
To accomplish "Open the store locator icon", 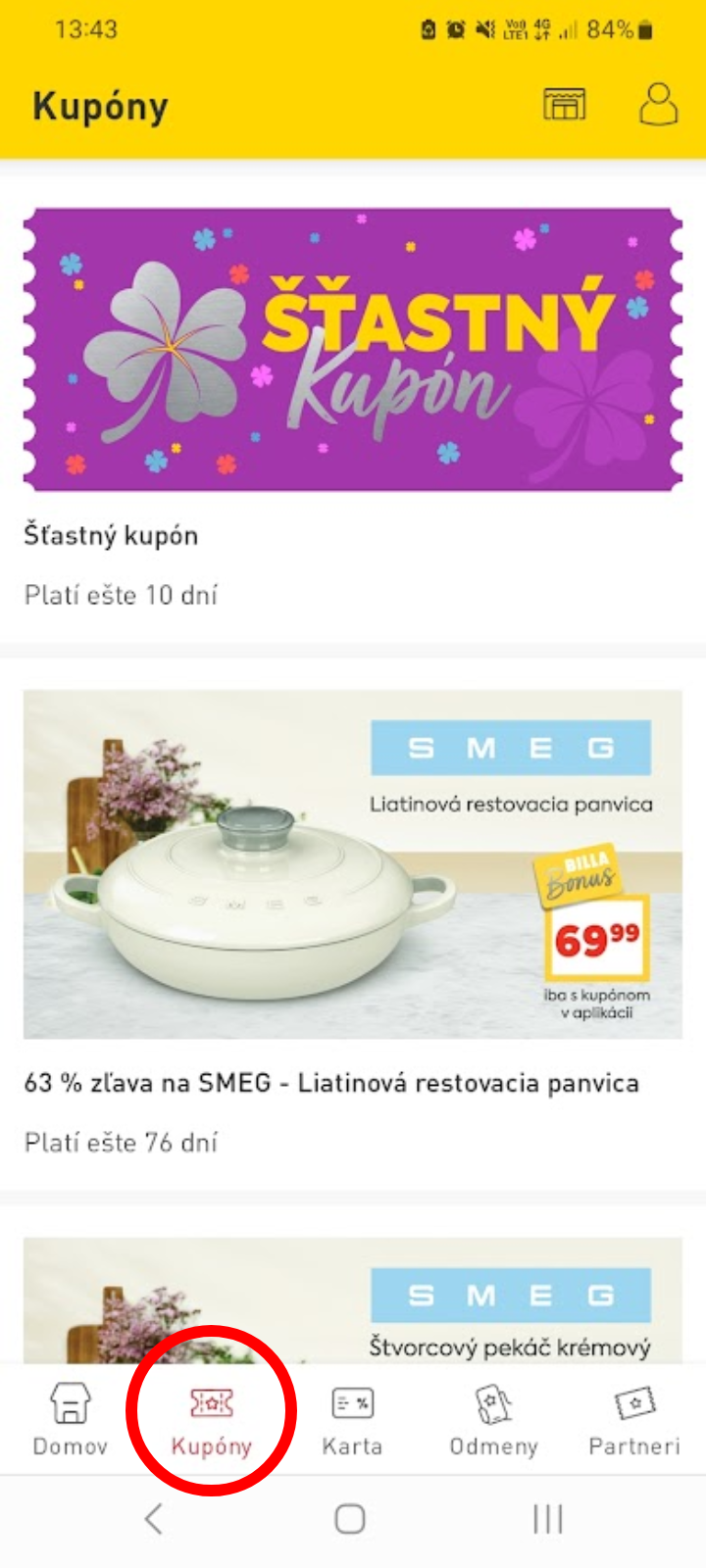I will [564, 104].
